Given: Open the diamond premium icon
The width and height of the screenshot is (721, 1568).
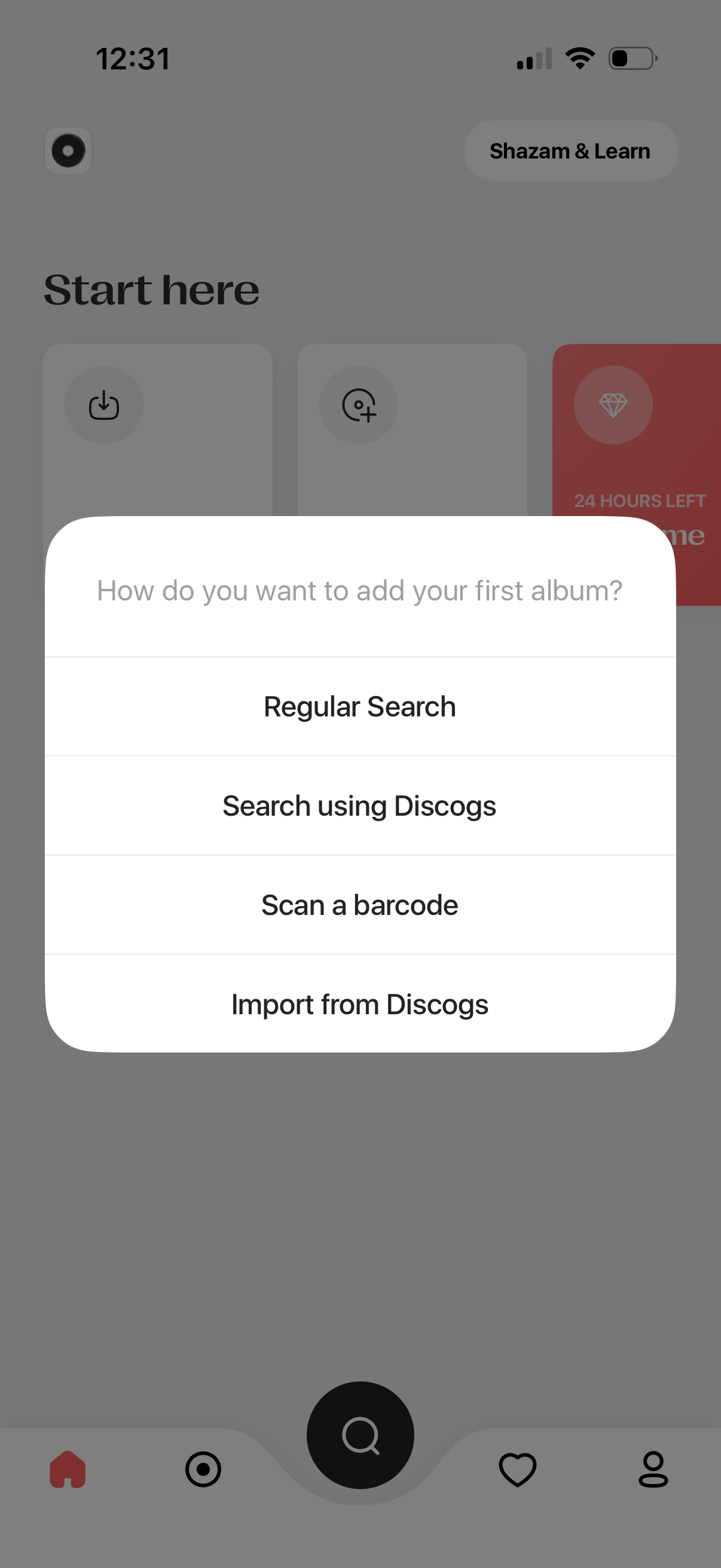Looking at the screenshot, I should (613, 405).
